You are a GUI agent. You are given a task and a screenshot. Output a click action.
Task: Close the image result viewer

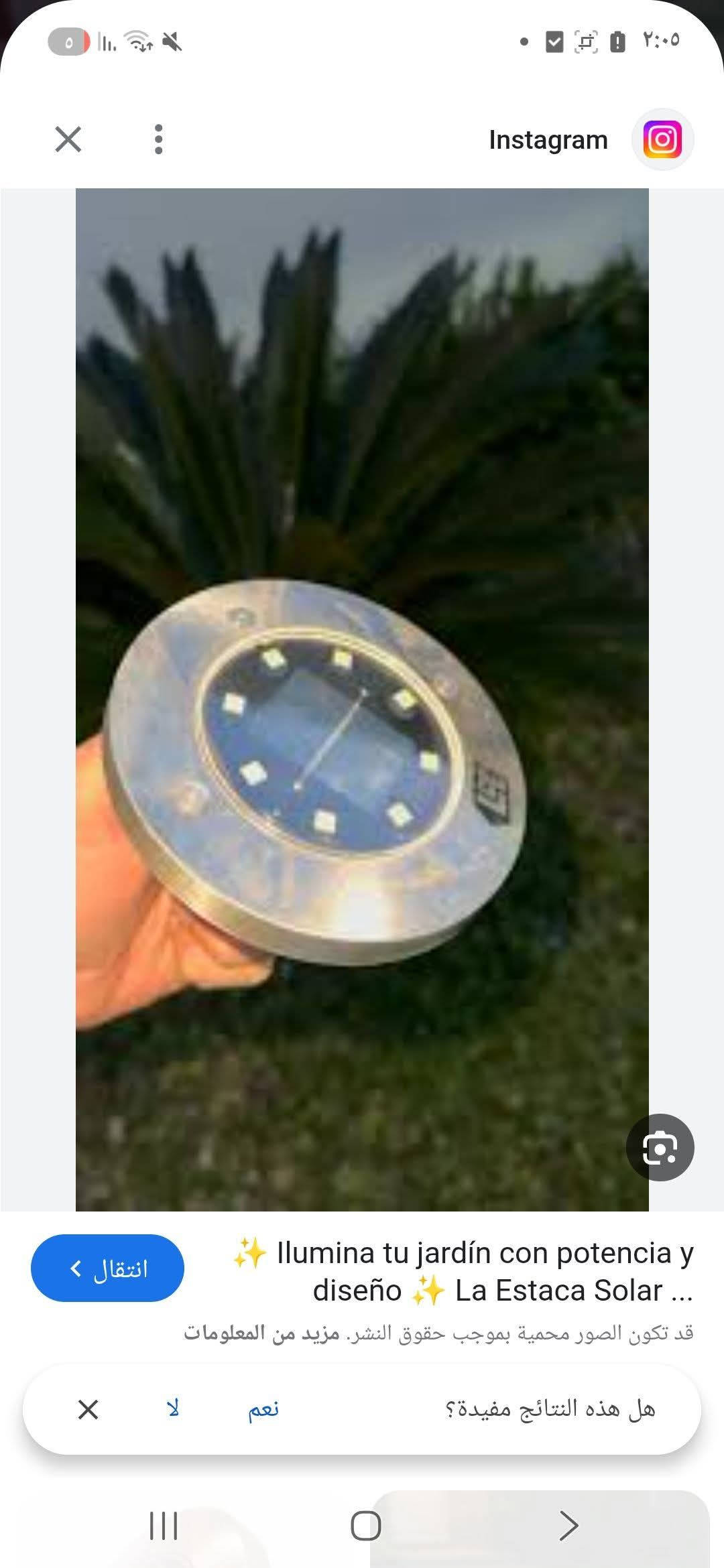click(68, 139)
